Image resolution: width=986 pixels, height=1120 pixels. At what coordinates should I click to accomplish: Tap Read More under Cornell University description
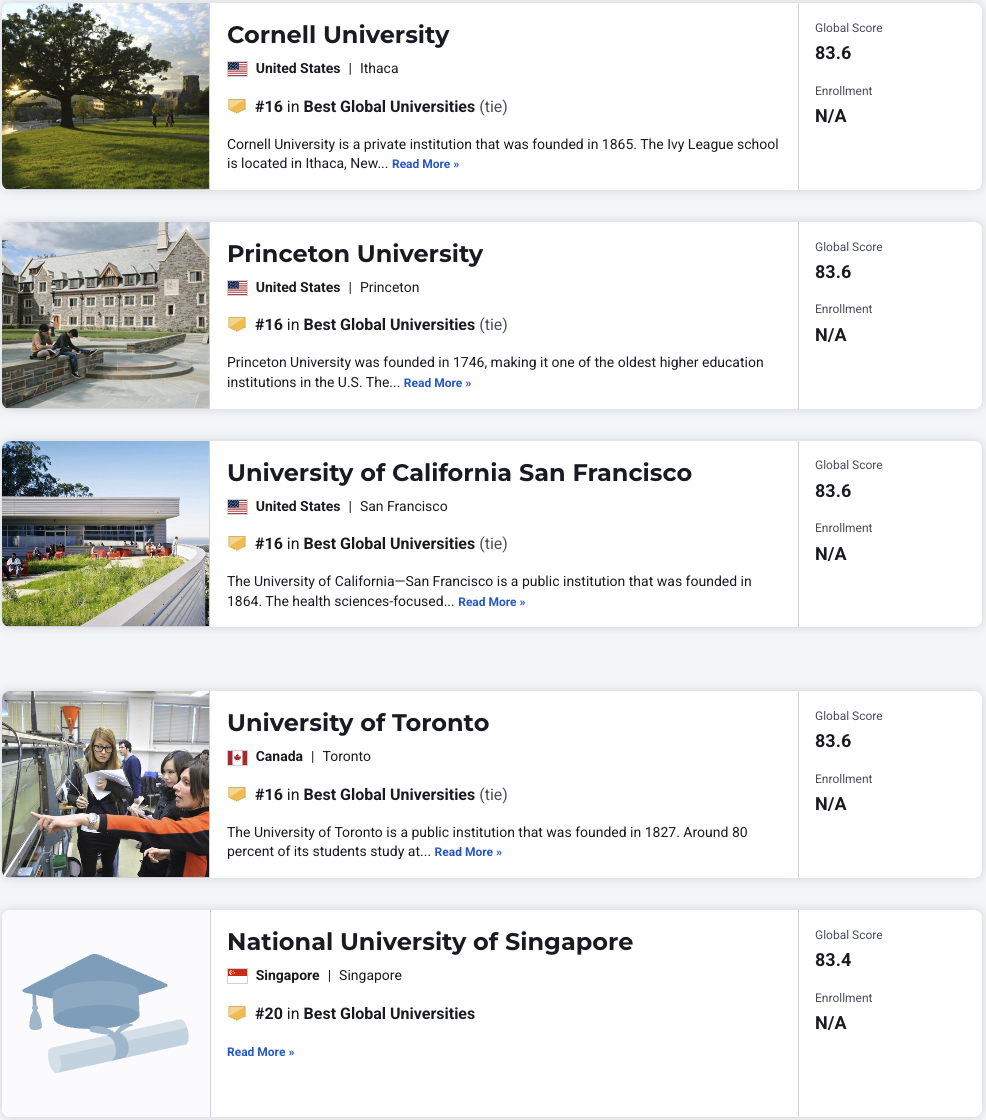point(425,164)
